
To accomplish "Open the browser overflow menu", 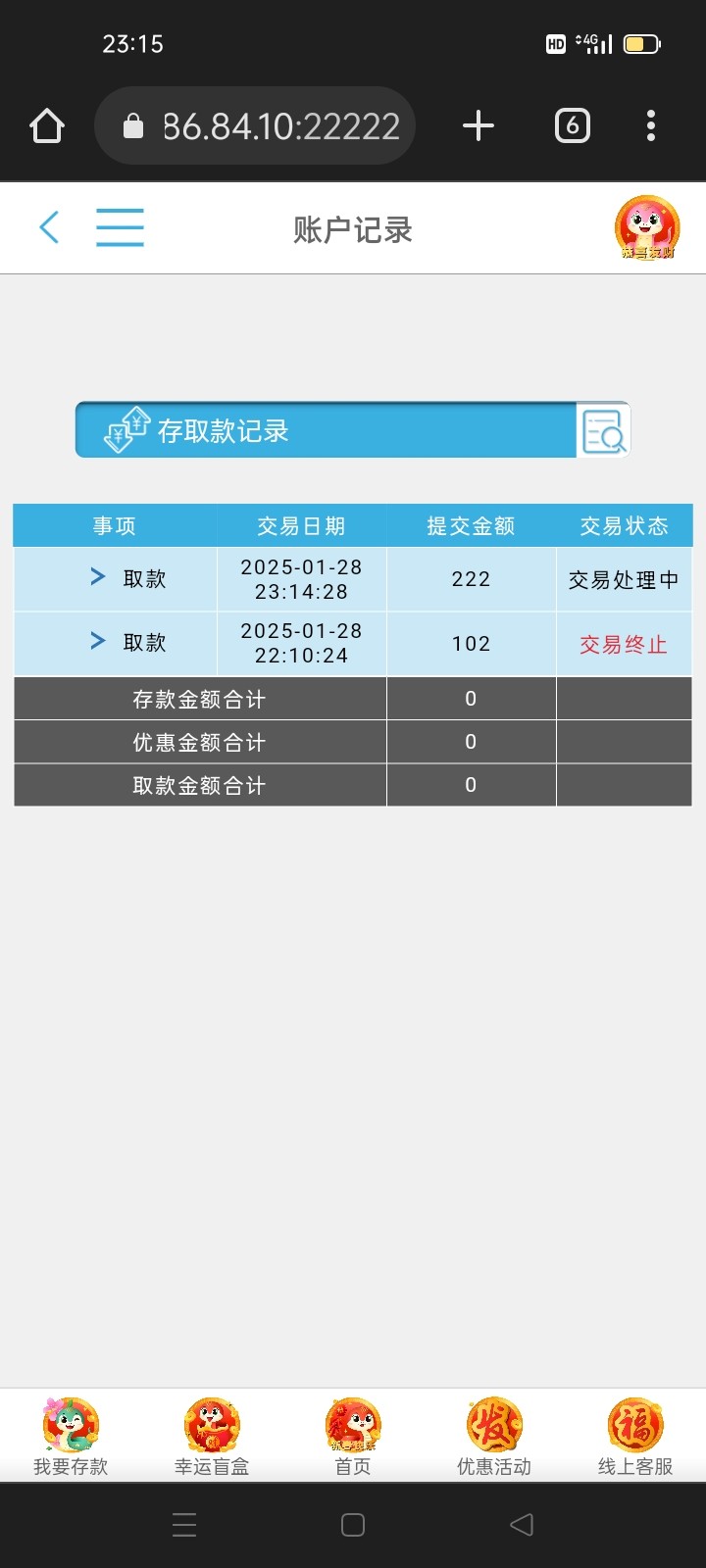I will [651, 126].
